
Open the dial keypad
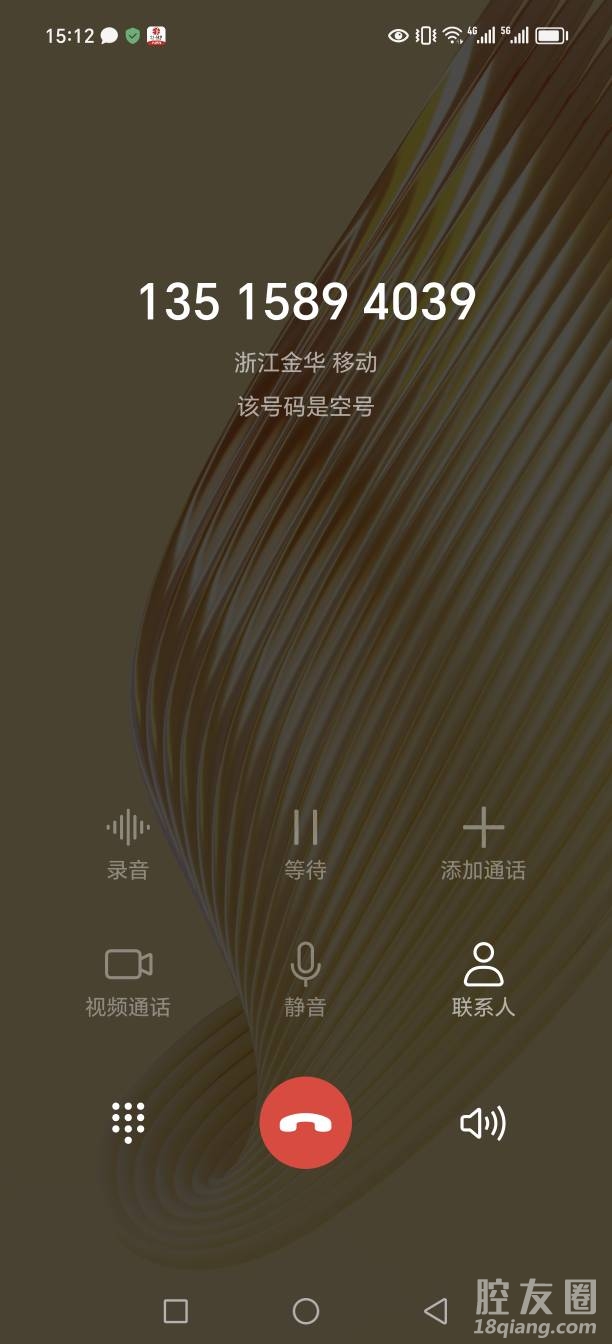[128, 1123]
